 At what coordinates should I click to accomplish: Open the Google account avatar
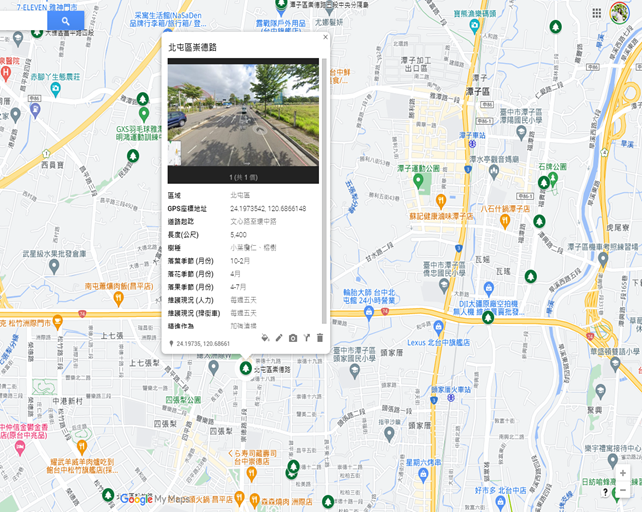click(x=621, y=12)
